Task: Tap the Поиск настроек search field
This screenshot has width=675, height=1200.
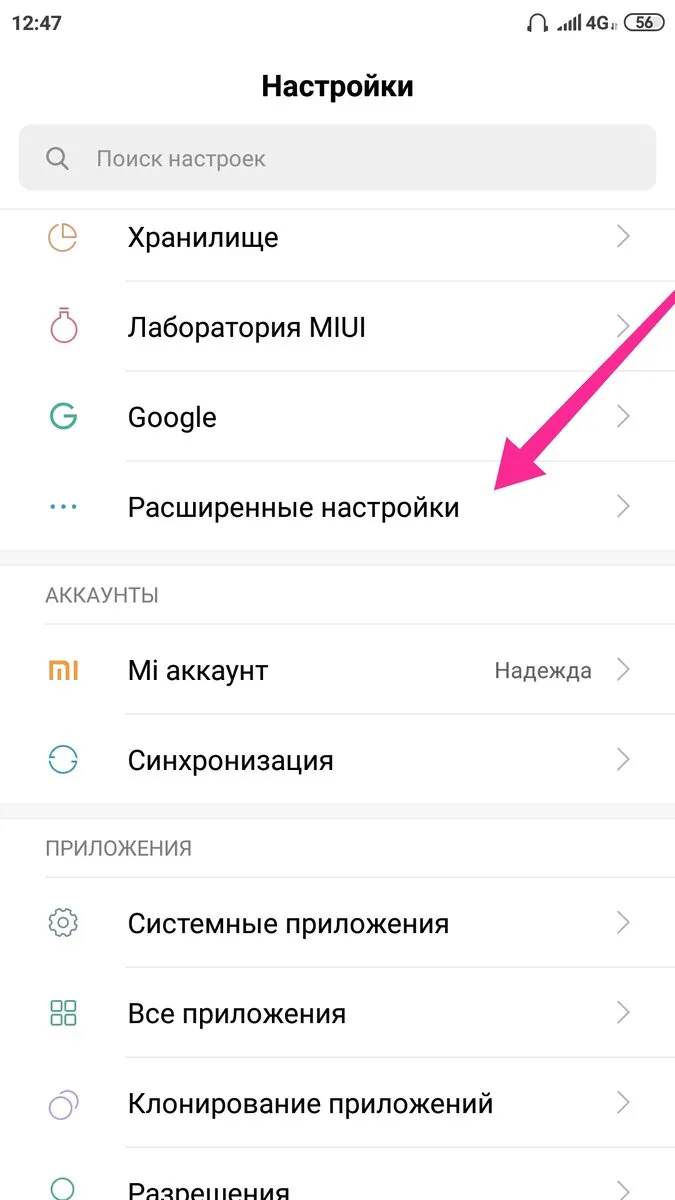Action: coord(337,158)
